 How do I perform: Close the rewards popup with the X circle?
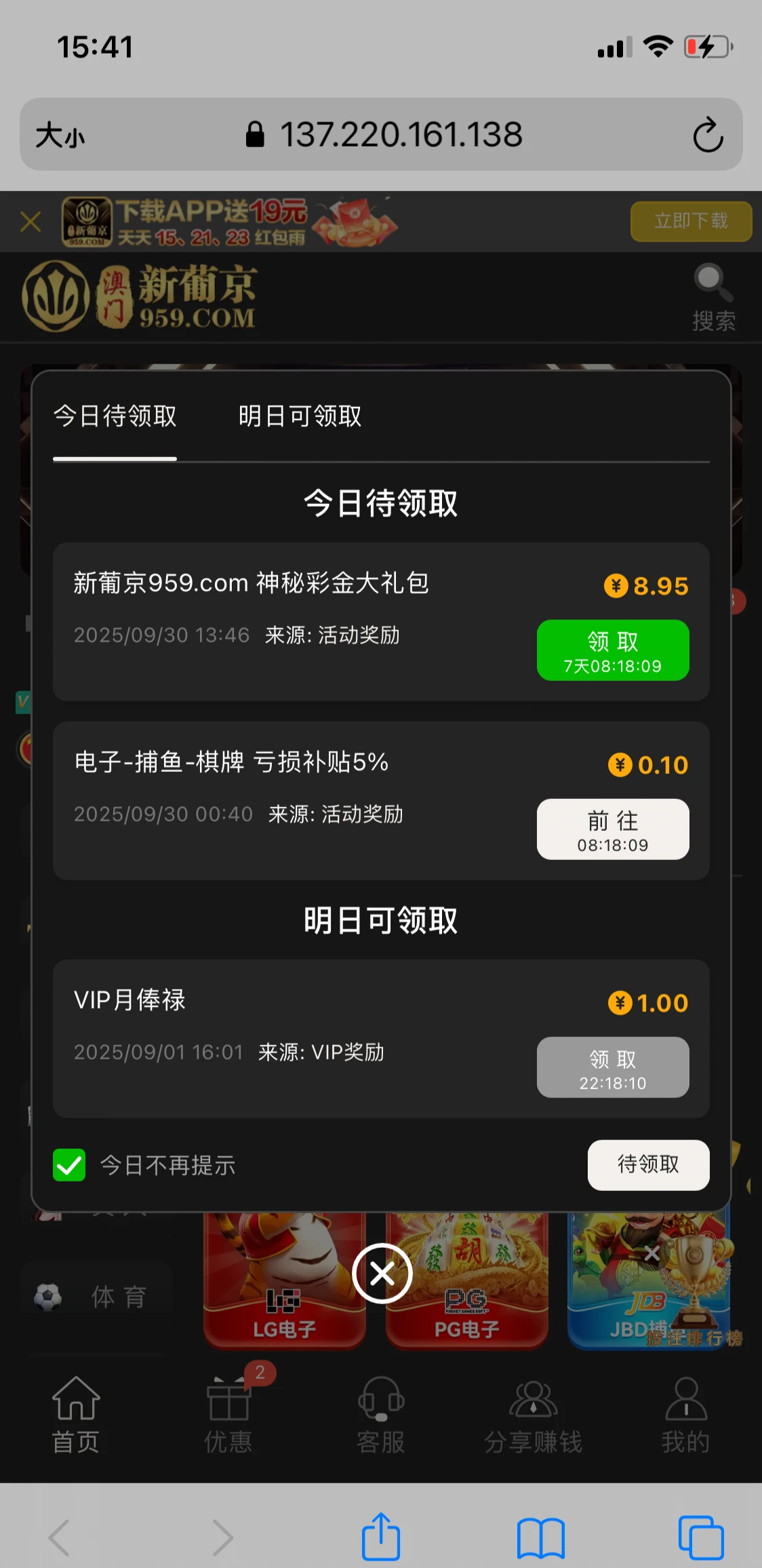point(382,1274)
